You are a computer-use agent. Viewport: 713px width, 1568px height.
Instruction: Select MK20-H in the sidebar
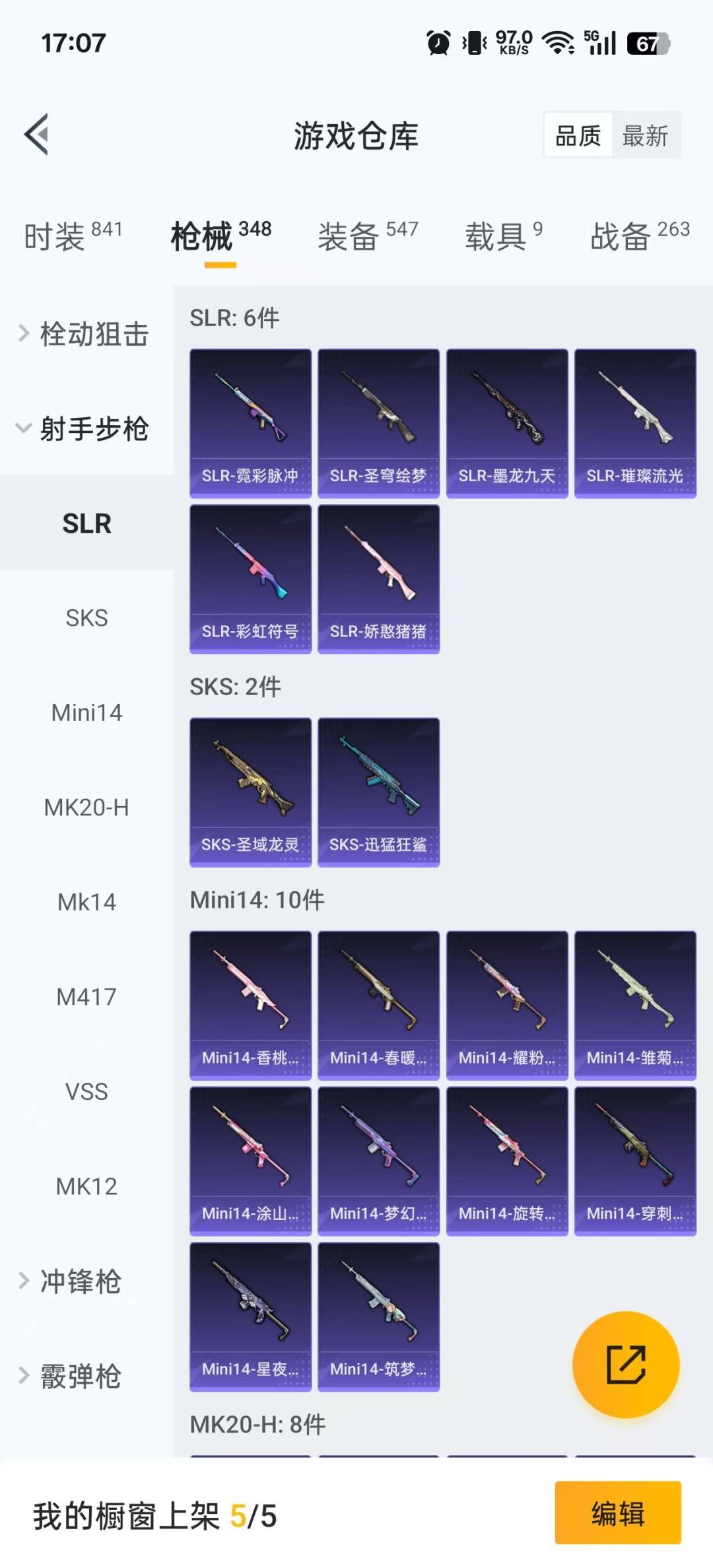[86, 807]
